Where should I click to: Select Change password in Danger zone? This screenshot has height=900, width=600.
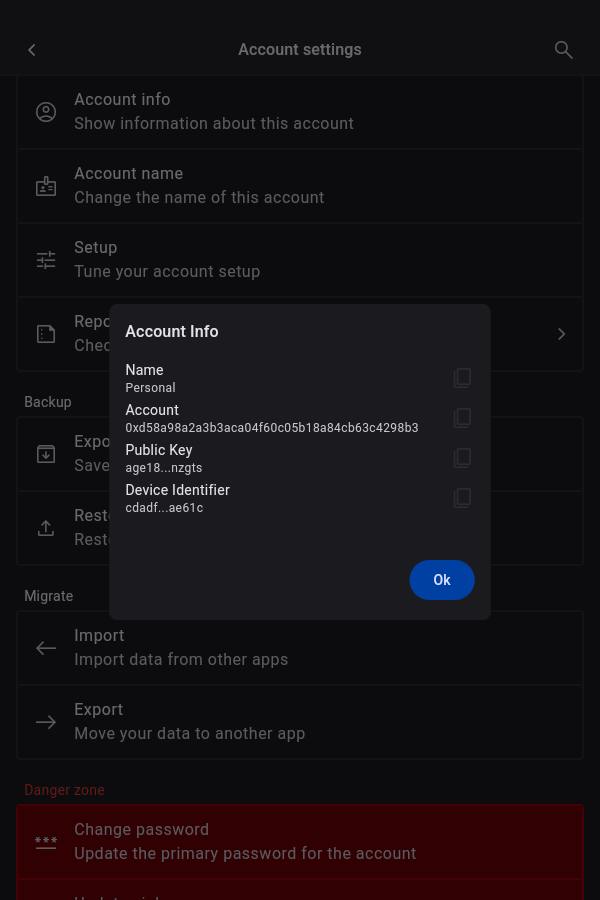click(300, 842)
